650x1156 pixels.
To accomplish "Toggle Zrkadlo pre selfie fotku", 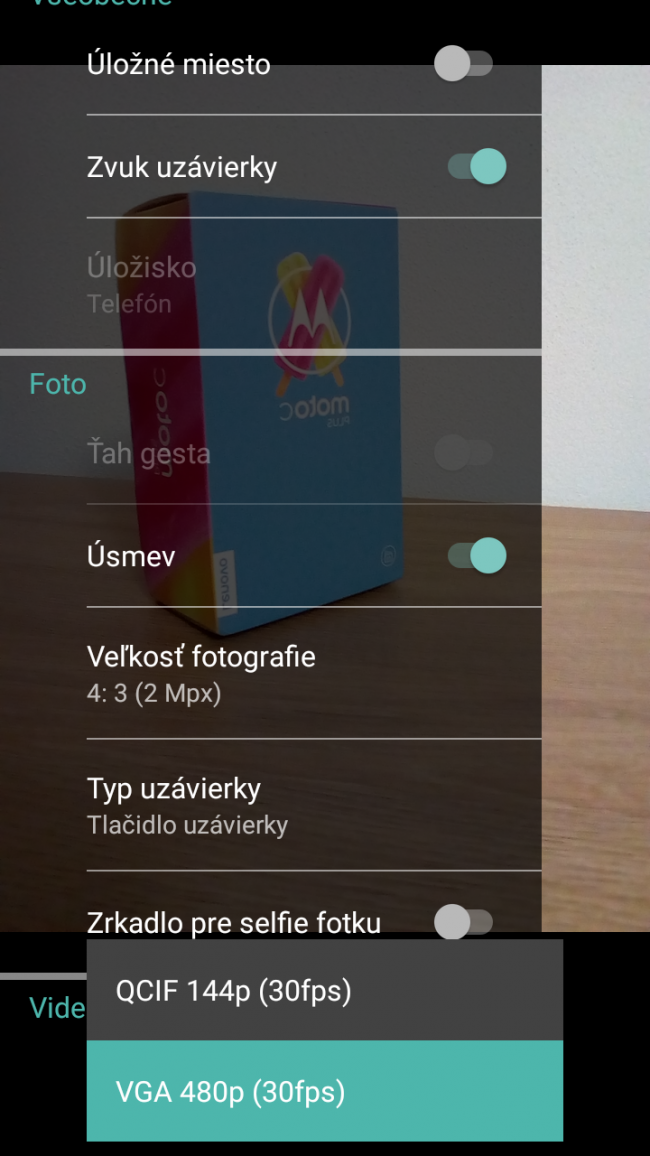I will 464,921.
